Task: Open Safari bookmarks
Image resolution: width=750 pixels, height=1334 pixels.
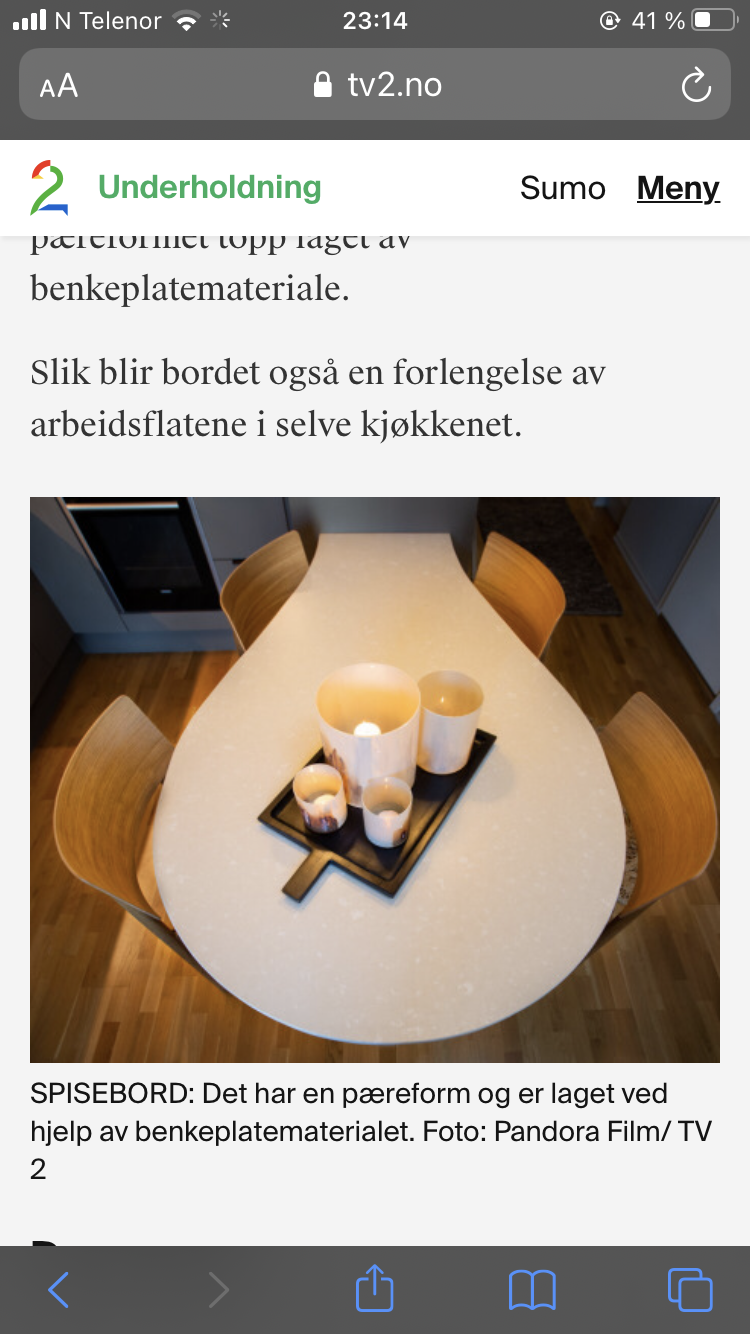Action: pyautogui.click(x=532, y=1290)
